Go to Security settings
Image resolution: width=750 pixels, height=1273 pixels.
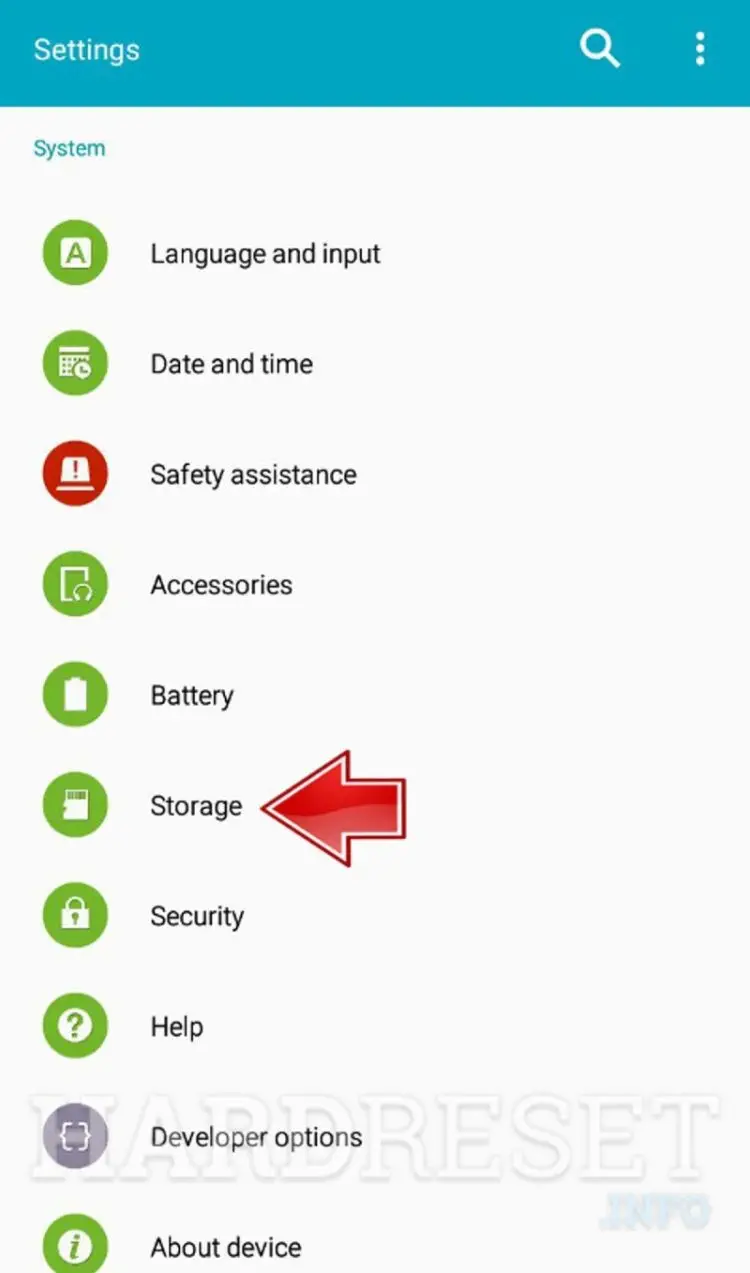[x=375, y=917]
